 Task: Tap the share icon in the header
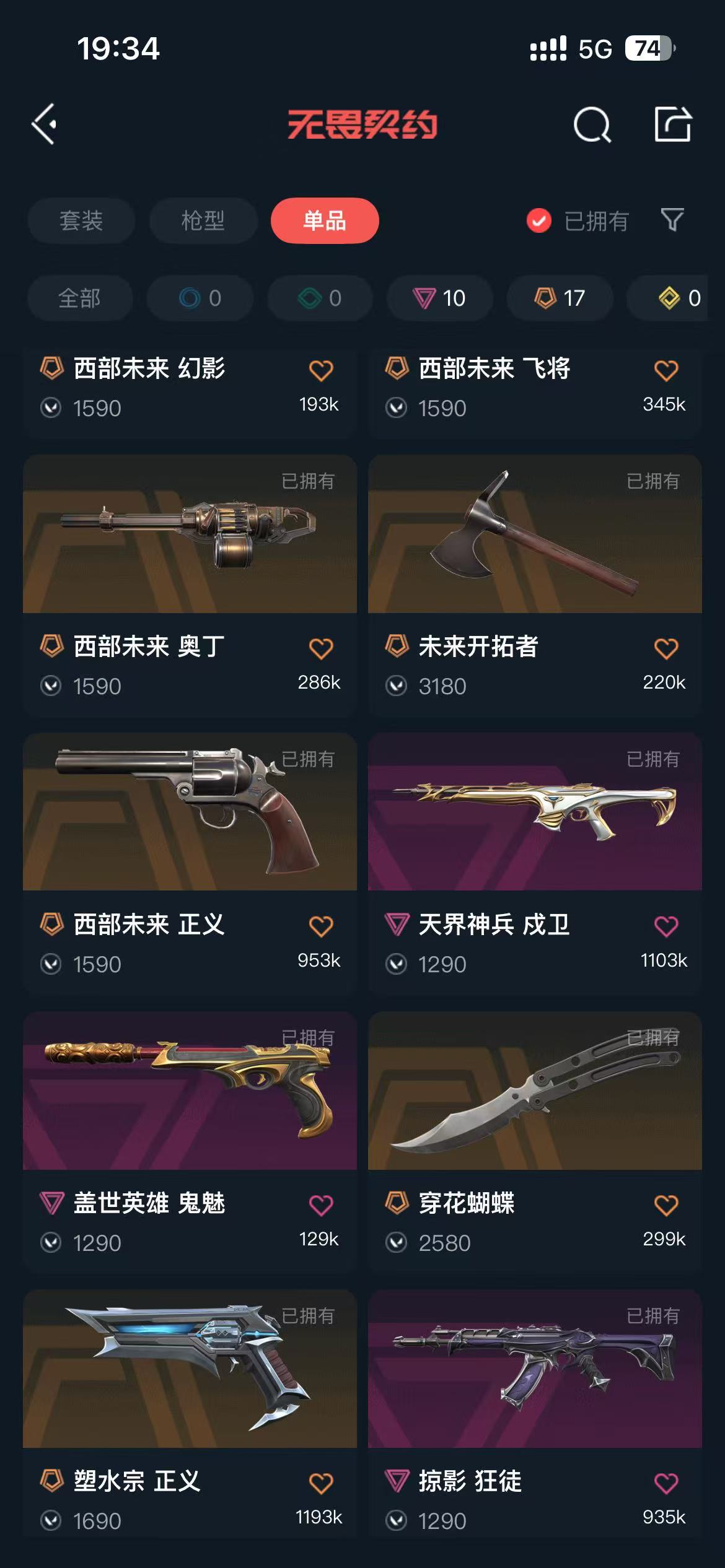click(x=673, y=124)
